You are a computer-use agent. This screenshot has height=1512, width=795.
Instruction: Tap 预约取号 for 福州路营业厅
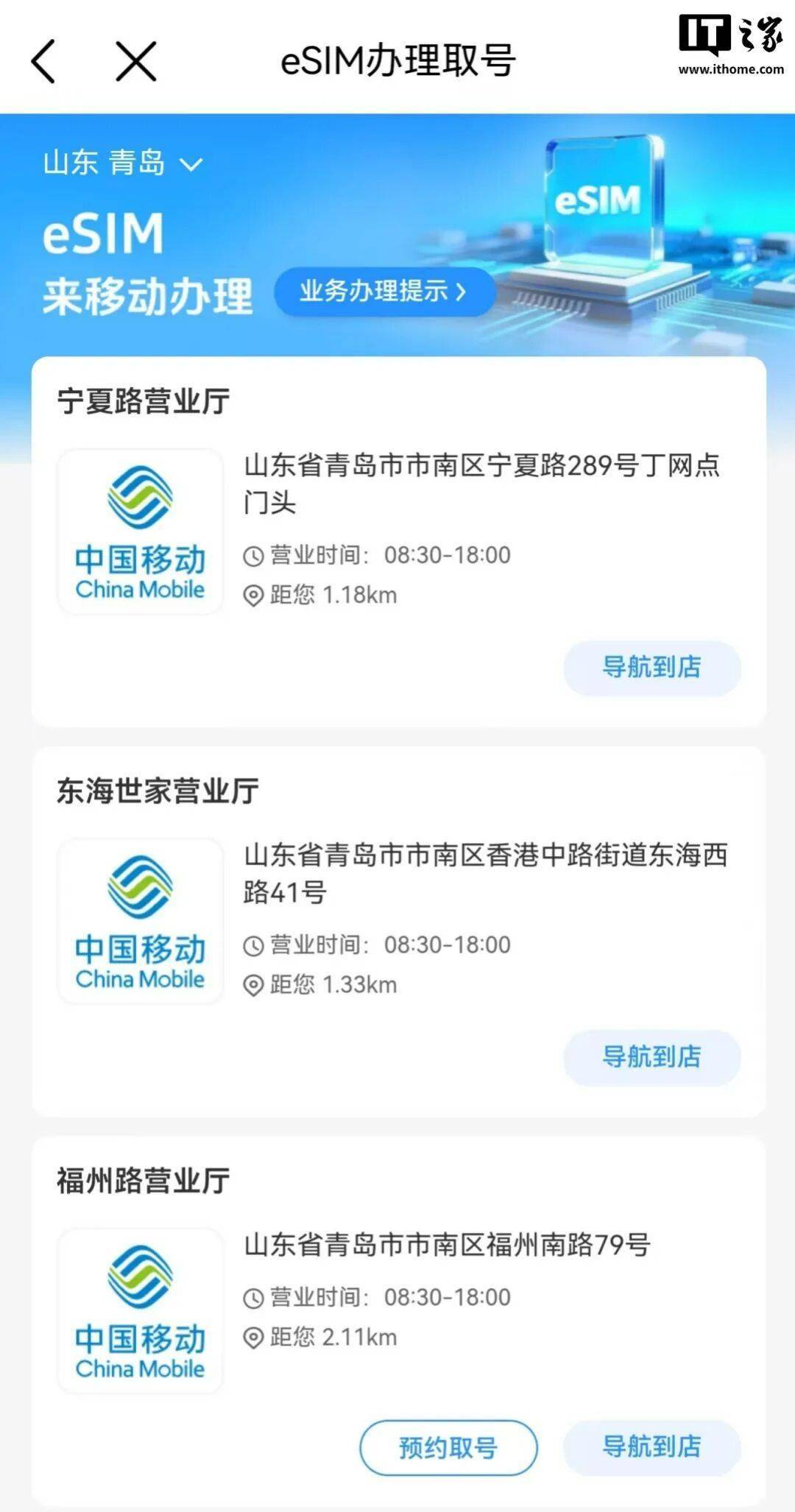[448, 1447]
